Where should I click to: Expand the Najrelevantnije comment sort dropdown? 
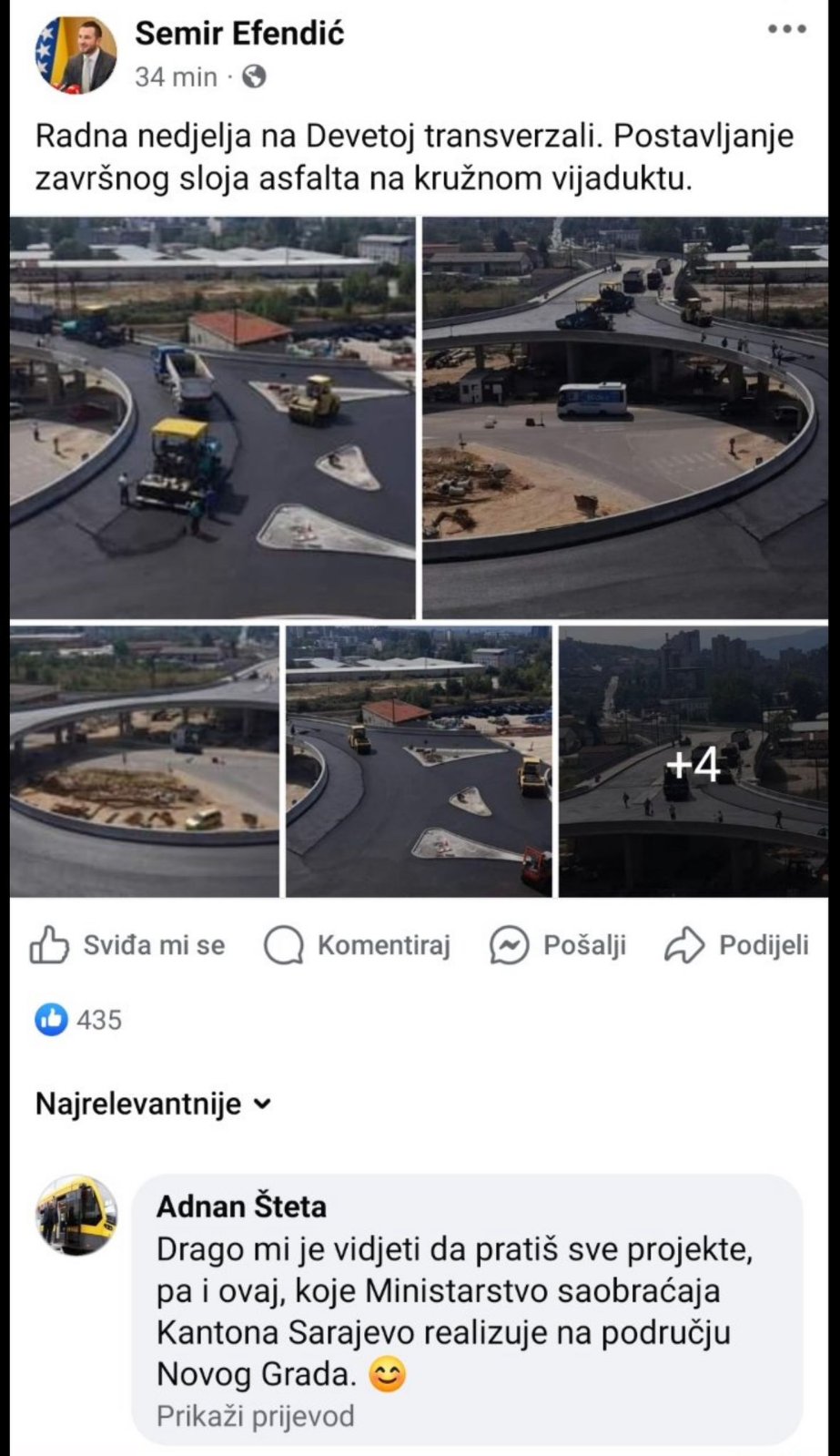[153, 1104]
